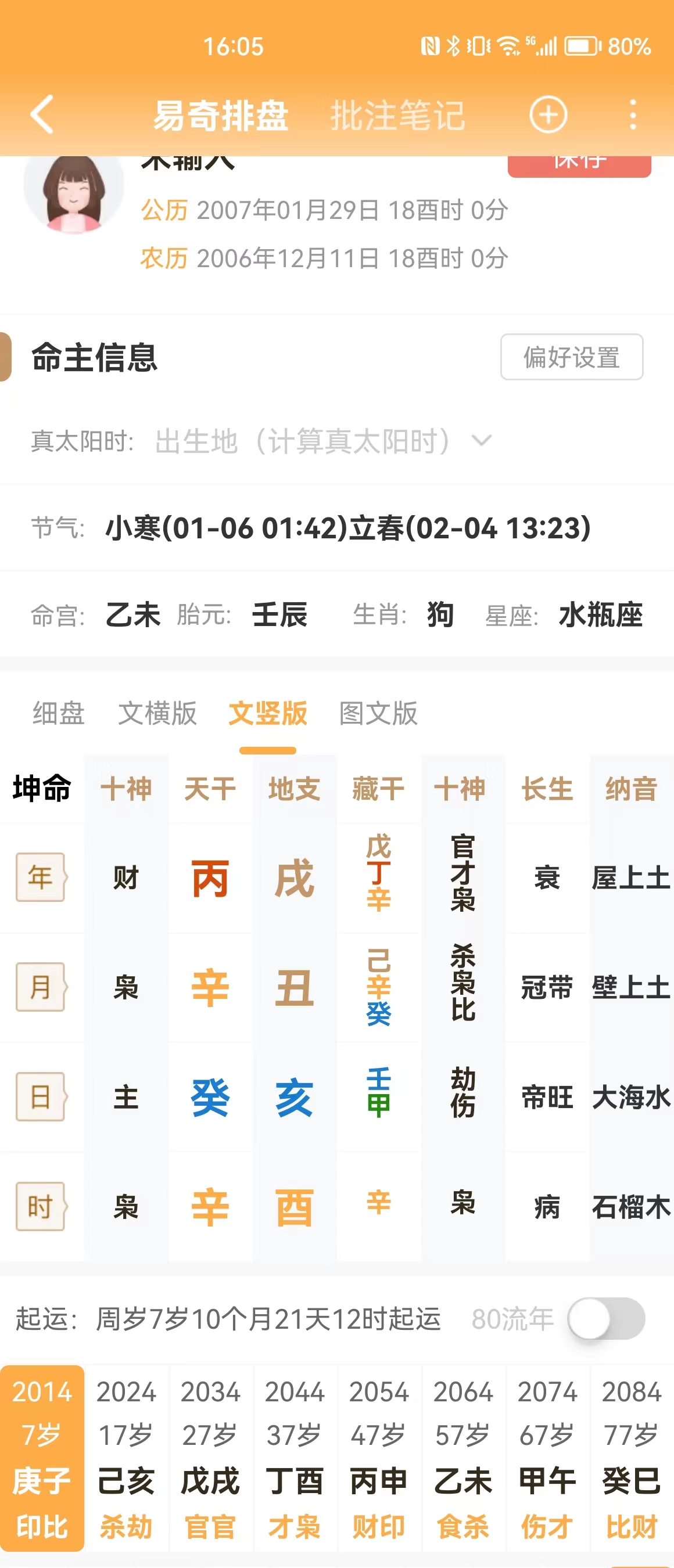Screen dimensions: 674x1568
Task: Select the 2054 丙申 luck cycle
Action: [379, 1458]
